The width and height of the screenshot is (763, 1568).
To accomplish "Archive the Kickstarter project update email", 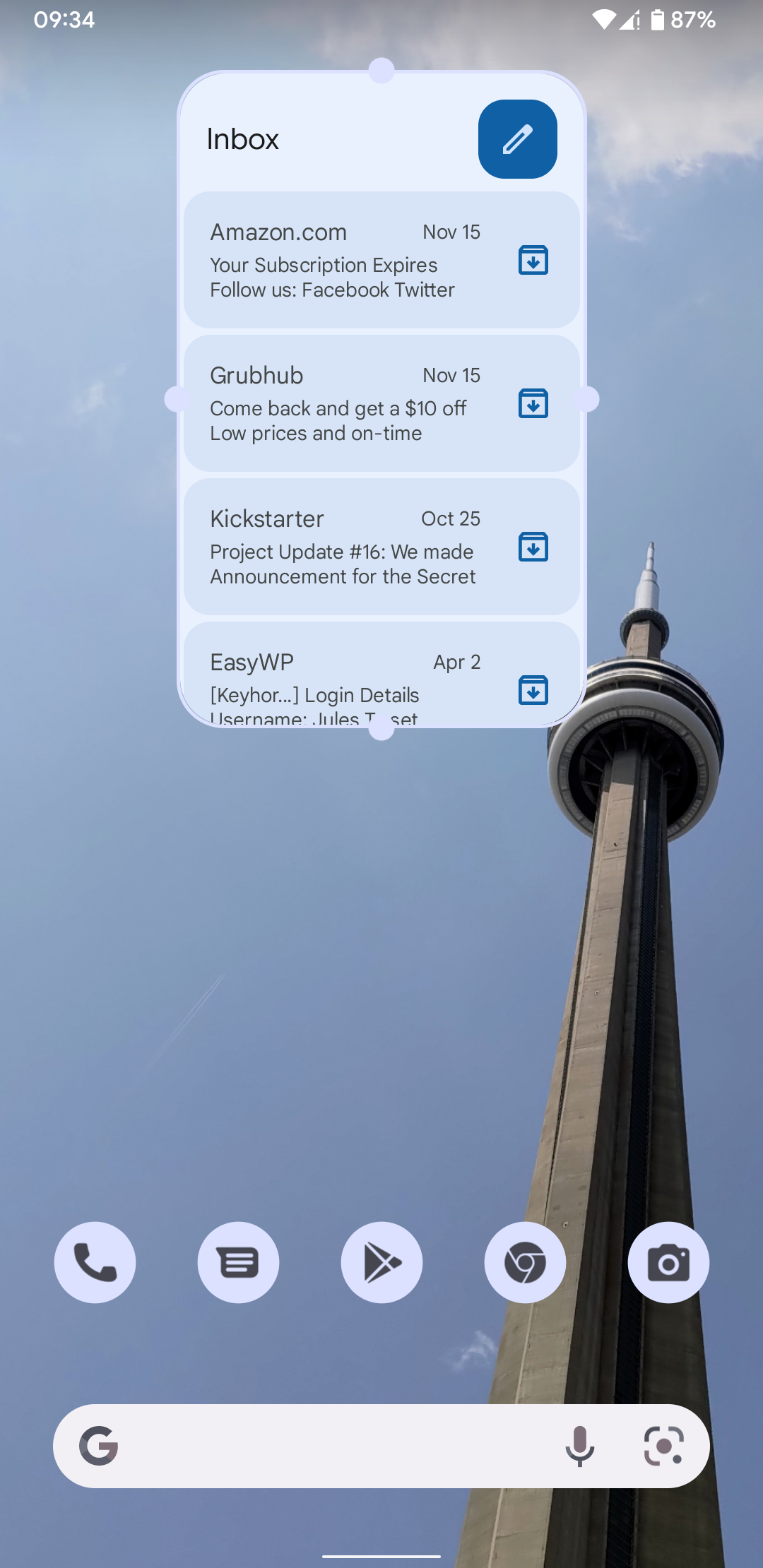I will pos(534,547).
